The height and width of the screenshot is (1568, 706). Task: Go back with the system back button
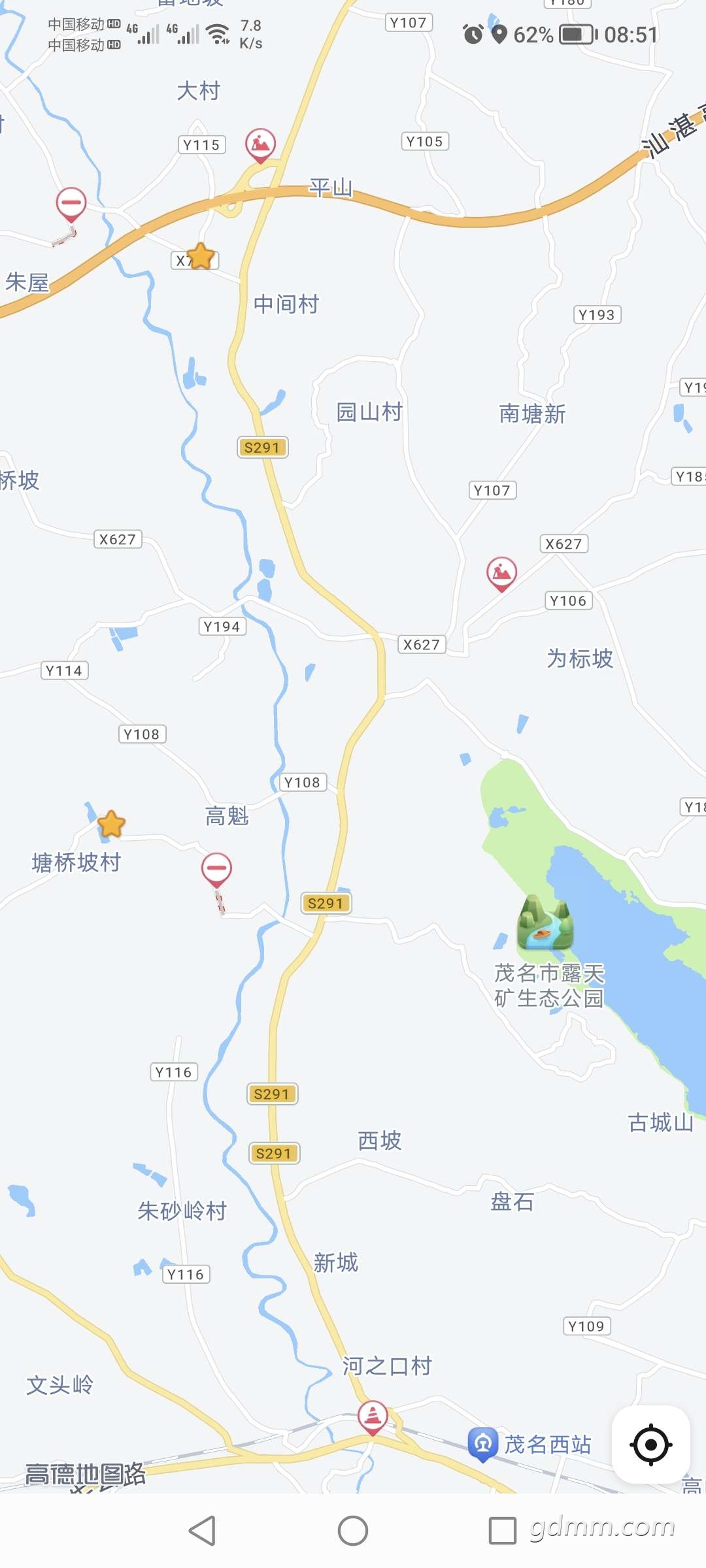coord(202,1530)
